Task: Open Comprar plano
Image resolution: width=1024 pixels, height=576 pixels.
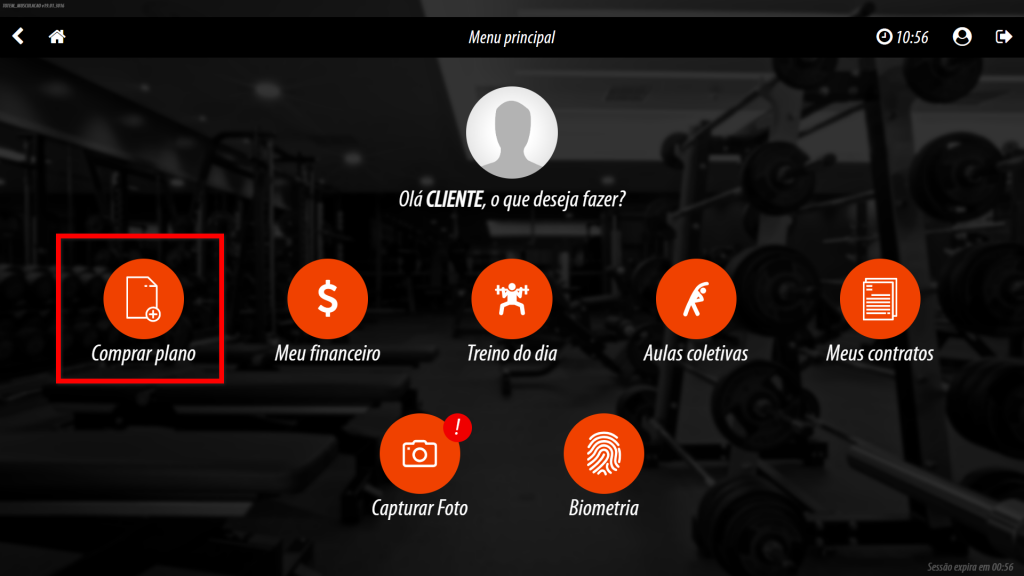Action: (143, 299)
